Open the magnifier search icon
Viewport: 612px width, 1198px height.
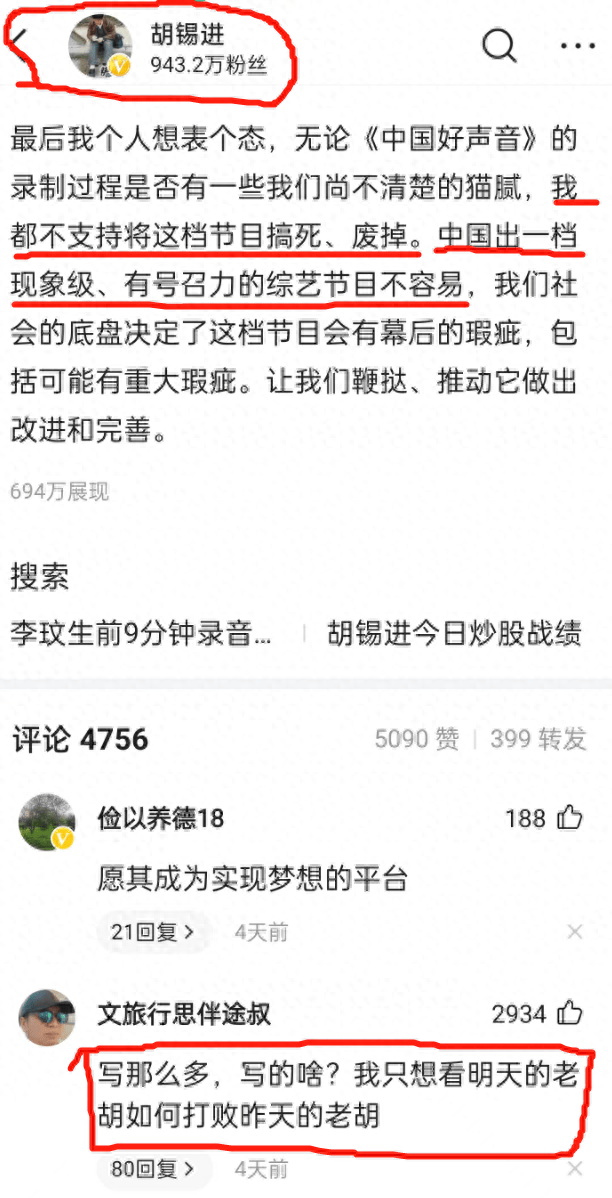click(x=498, y=46)
